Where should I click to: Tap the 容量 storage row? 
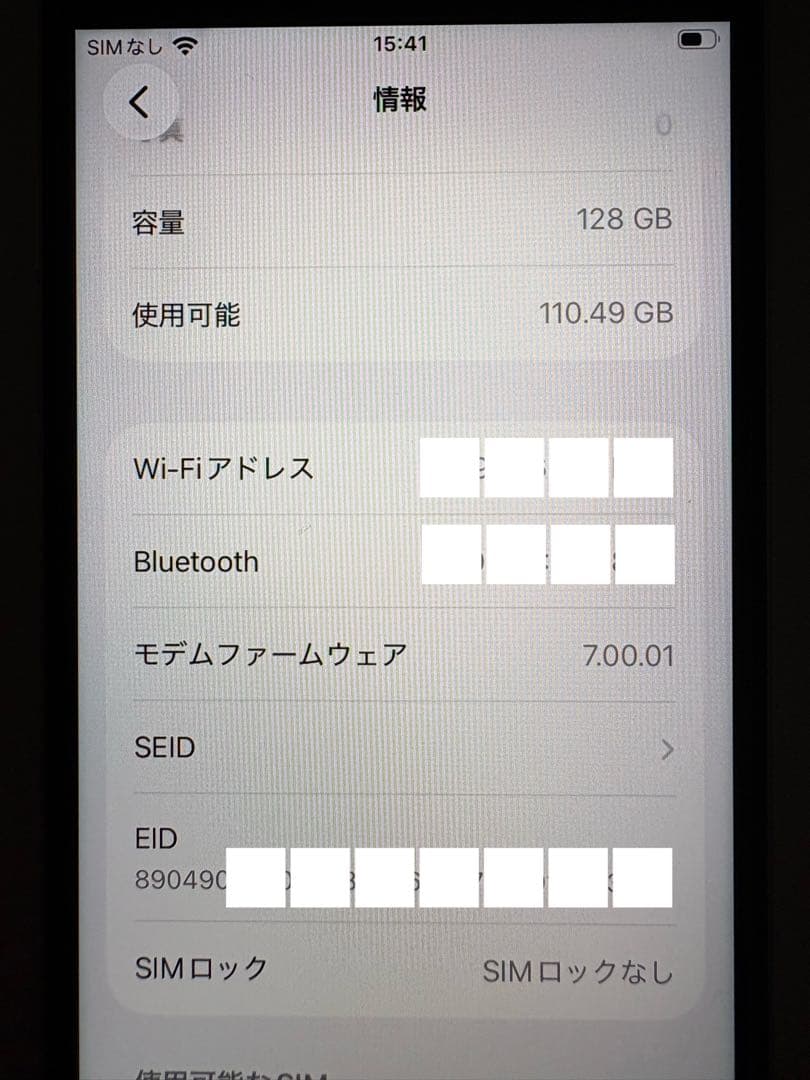pyautogui.click(x=400, y=222)
